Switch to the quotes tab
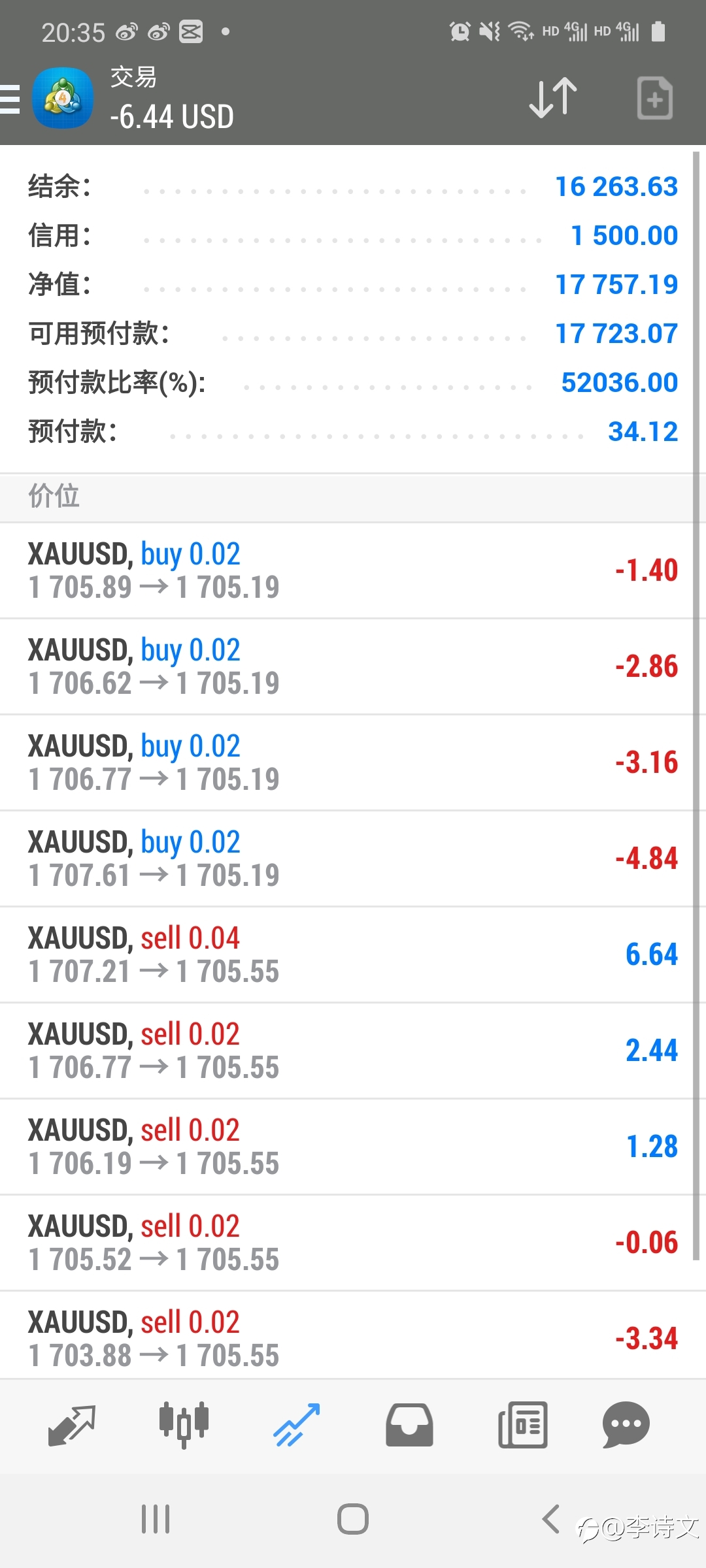This screenshot has height=1568, width=706. pyautogui.click(x=72, y=1425)
